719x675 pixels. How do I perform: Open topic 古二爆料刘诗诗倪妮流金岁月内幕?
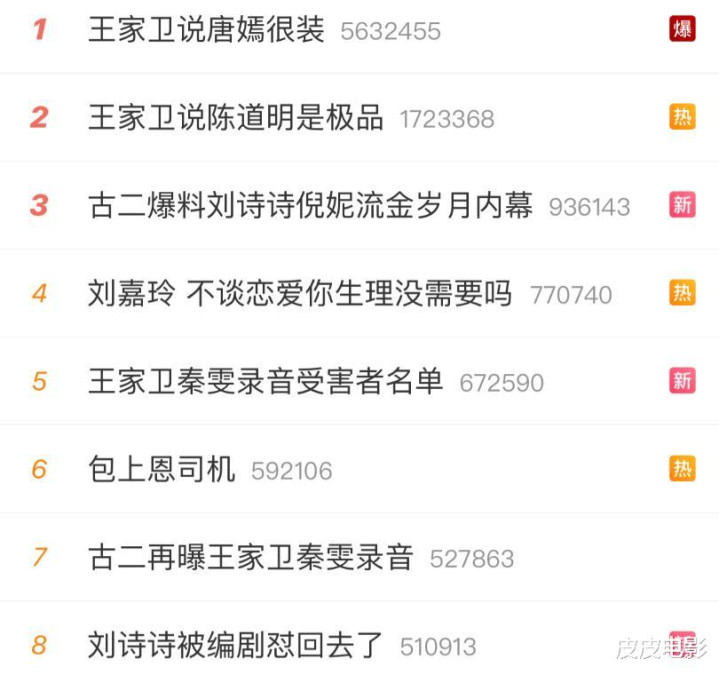click(310, 206)
